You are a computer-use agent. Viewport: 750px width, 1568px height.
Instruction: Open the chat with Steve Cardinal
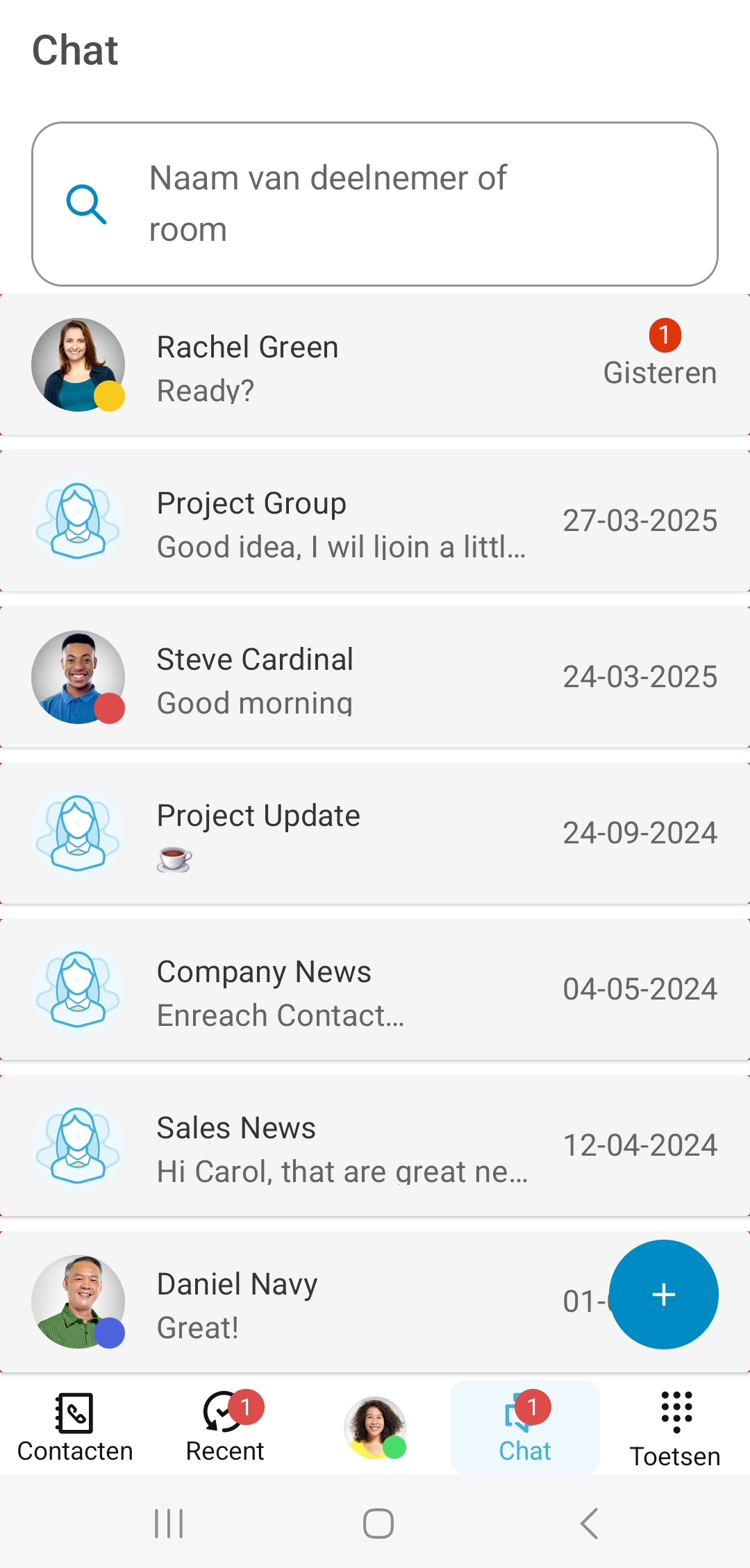(375, 678)
